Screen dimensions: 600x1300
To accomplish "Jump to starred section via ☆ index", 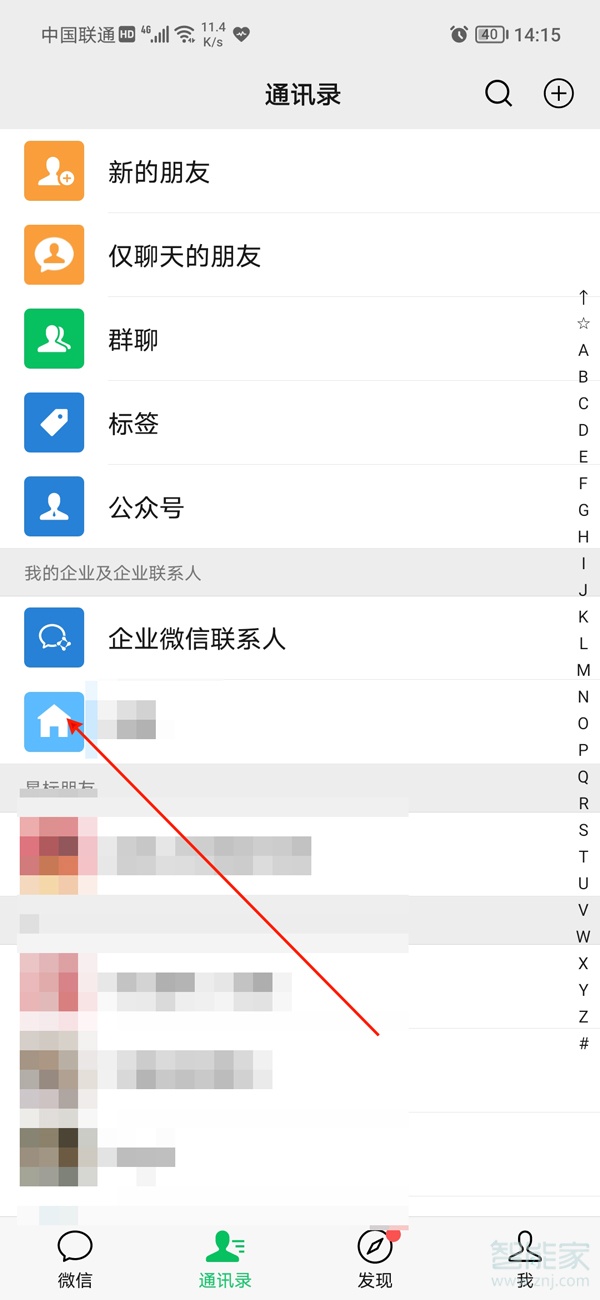I will (x=584, y=324).
